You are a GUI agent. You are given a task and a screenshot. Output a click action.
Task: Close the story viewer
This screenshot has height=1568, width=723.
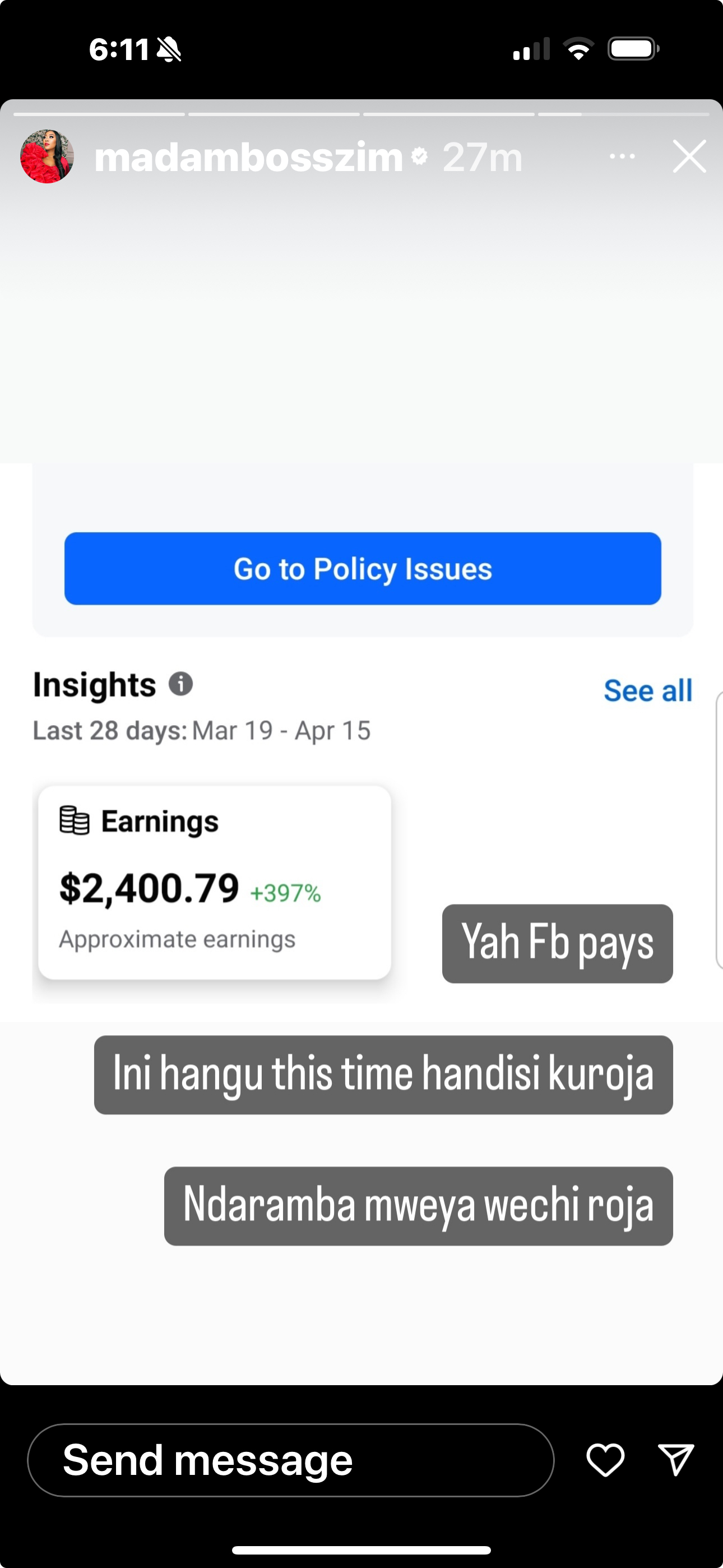coord(689,156)
